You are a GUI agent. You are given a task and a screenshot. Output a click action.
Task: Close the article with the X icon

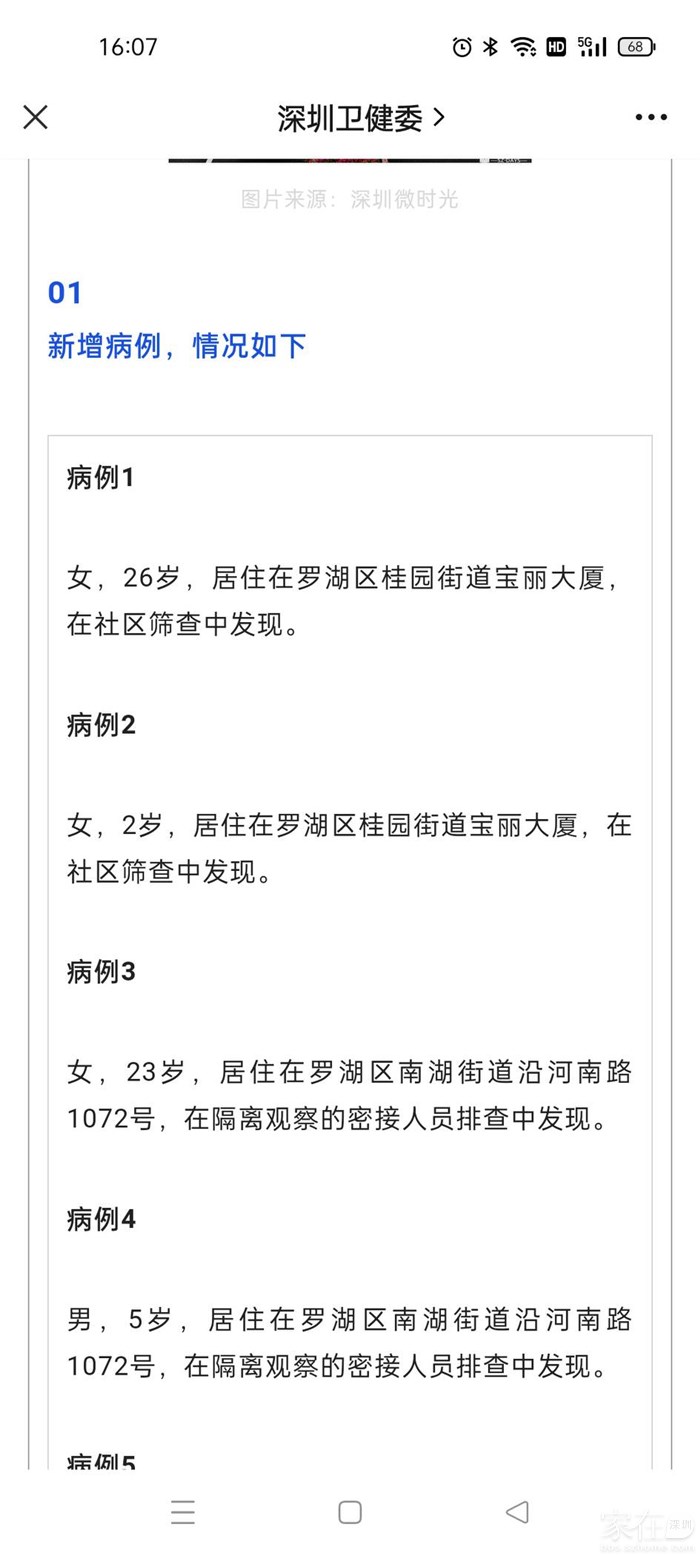point(35,117)
